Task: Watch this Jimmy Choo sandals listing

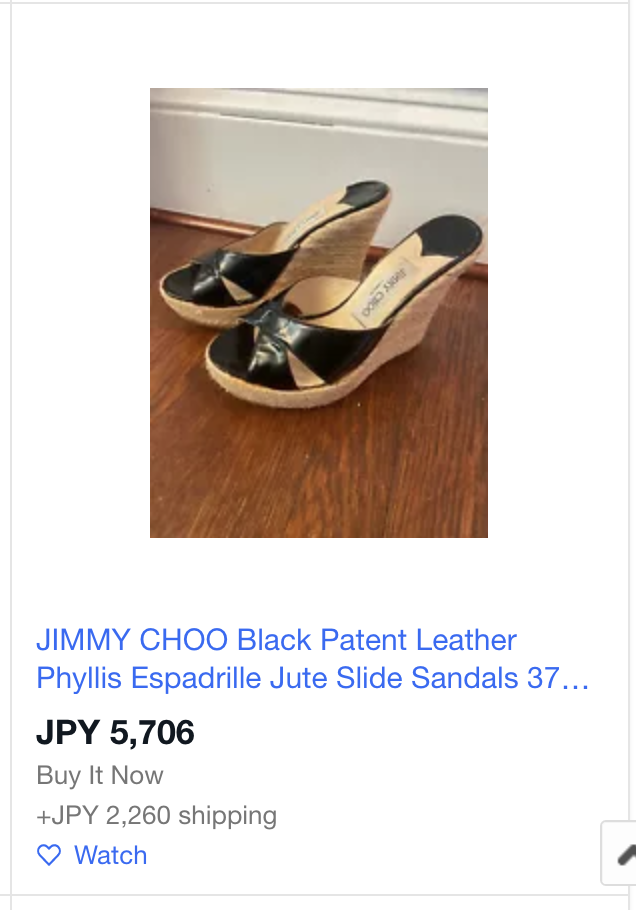Action: click(x=92, y=855)
